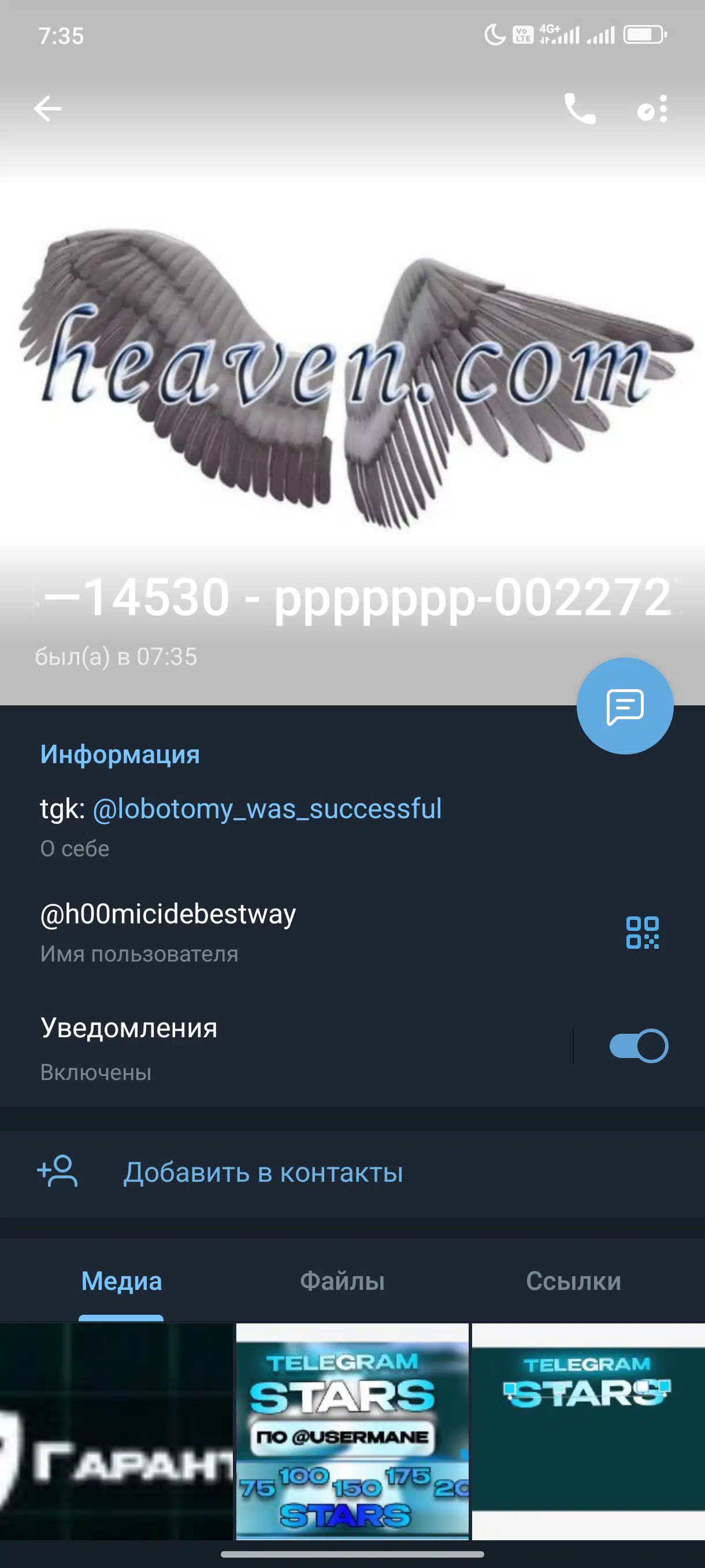Select the Медиа tab
The width and height of the screenshot is (705, 1568).
(122, 1281)
